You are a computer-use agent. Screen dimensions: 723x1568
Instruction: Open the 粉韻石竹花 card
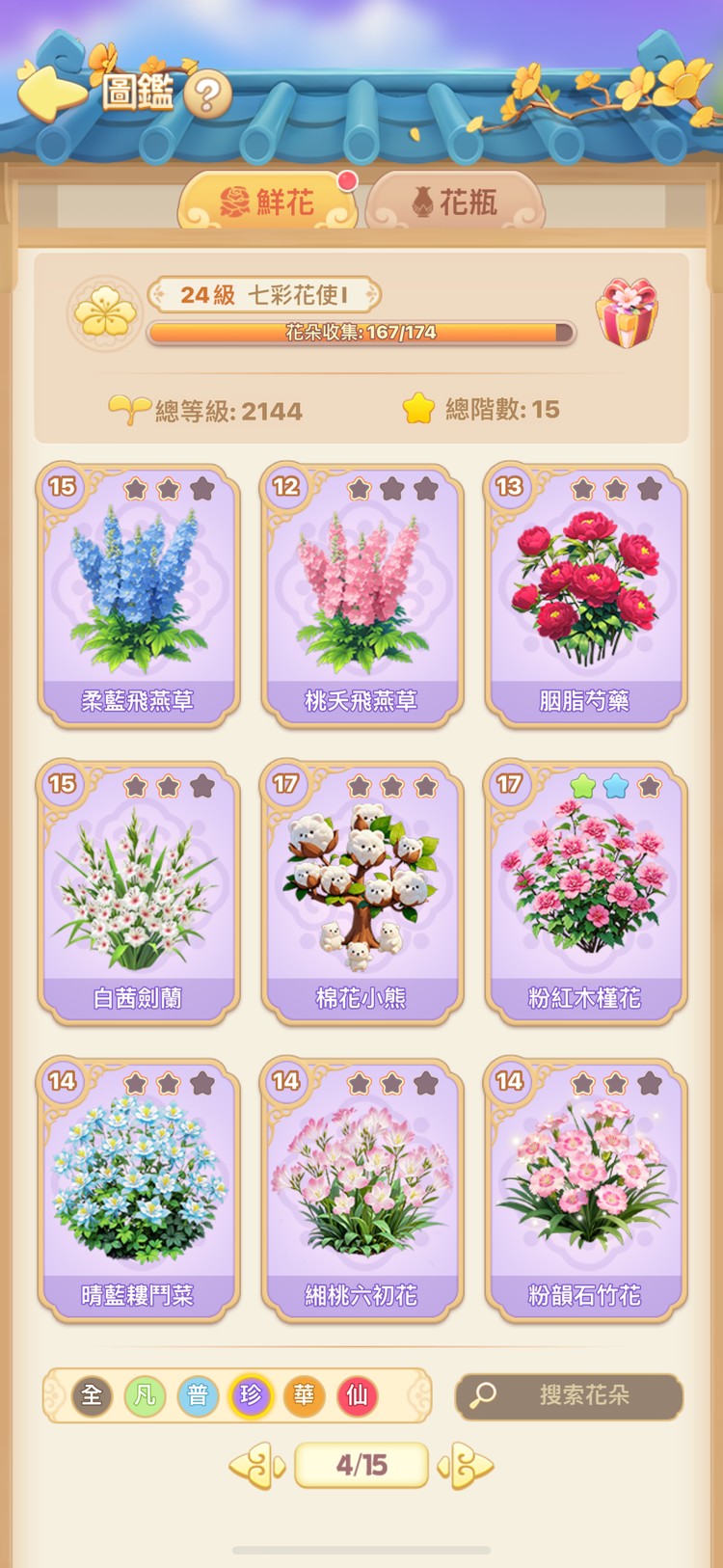[x=585, y=1189]
